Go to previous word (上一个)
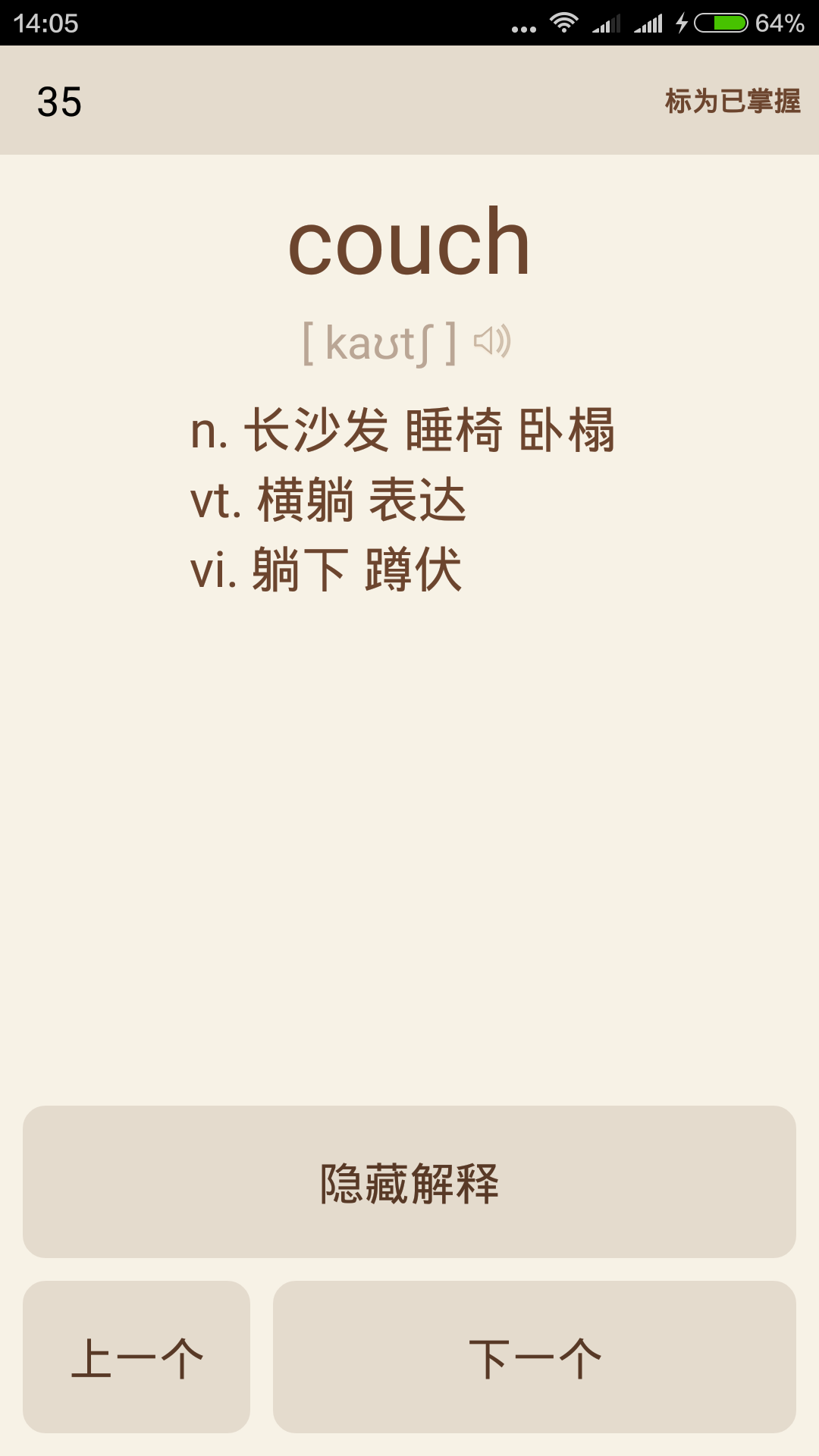819x1456 pixels. point(136,1357)
